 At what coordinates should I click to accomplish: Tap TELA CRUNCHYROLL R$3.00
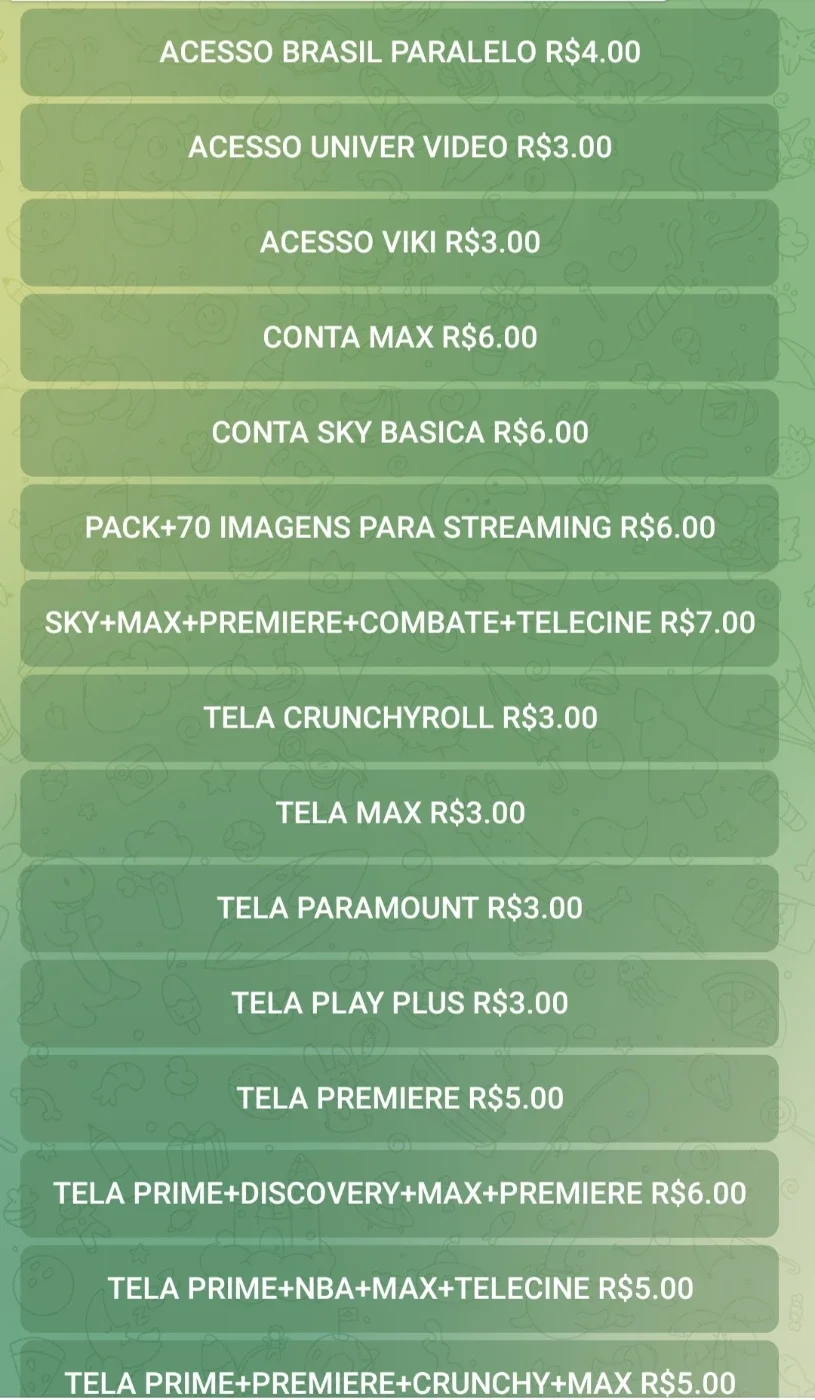(399, 718)
